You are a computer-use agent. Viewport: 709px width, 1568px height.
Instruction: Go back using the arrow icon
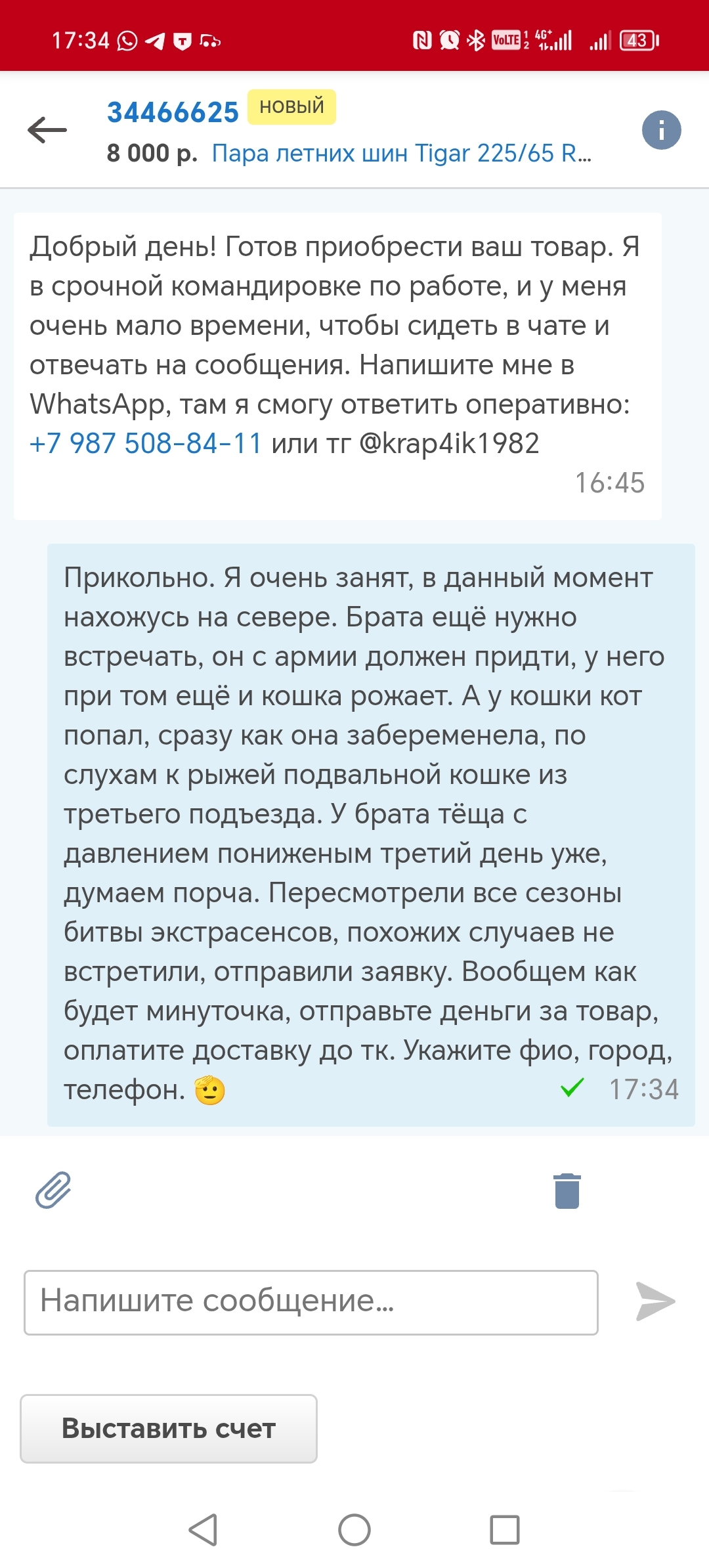pyautogui.click(x=47, y=130)
